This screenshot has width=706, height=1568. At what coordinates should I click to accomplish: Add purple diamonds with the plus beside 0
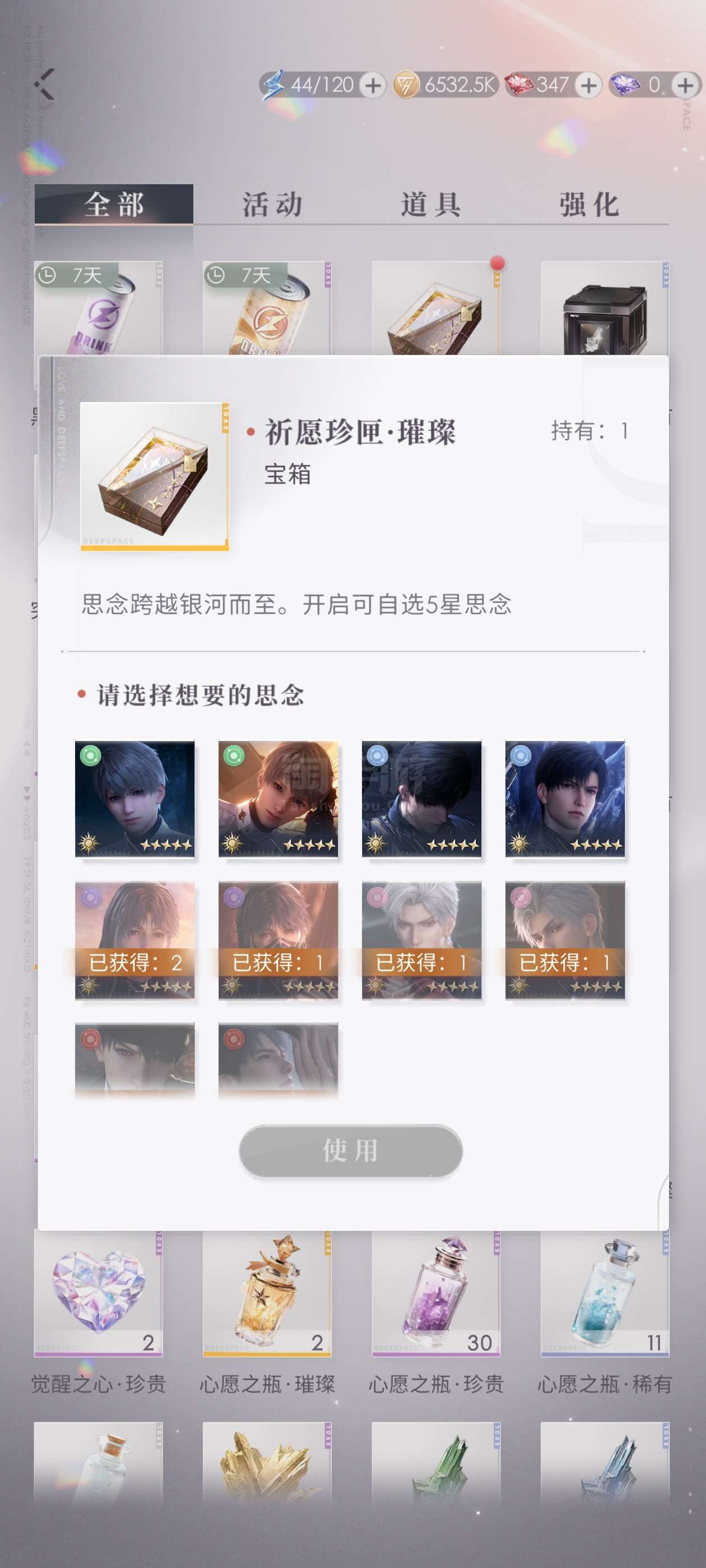pos(685,85)
